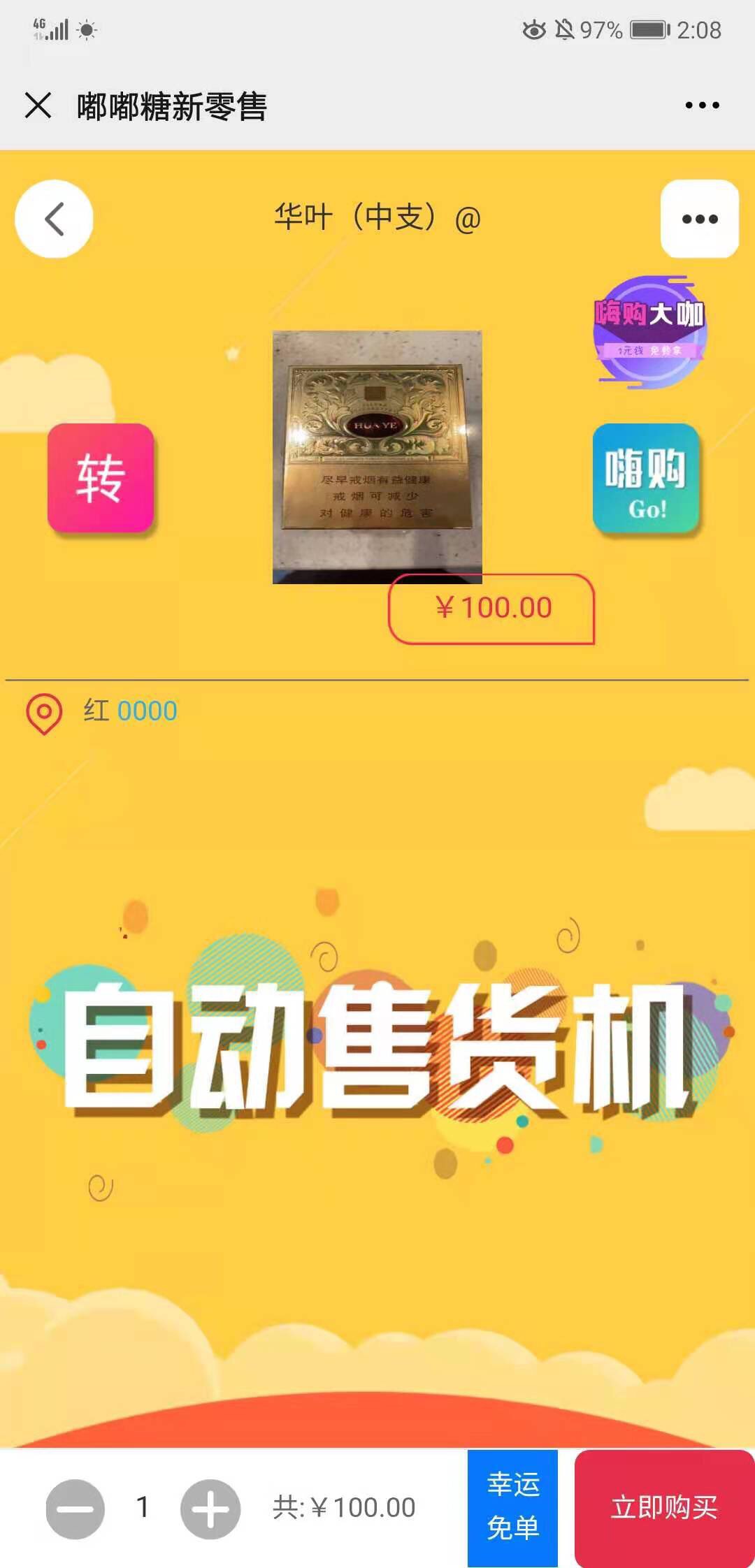View the 华叶 cigarette product image
755x1568 pixels.
point(377,456)
